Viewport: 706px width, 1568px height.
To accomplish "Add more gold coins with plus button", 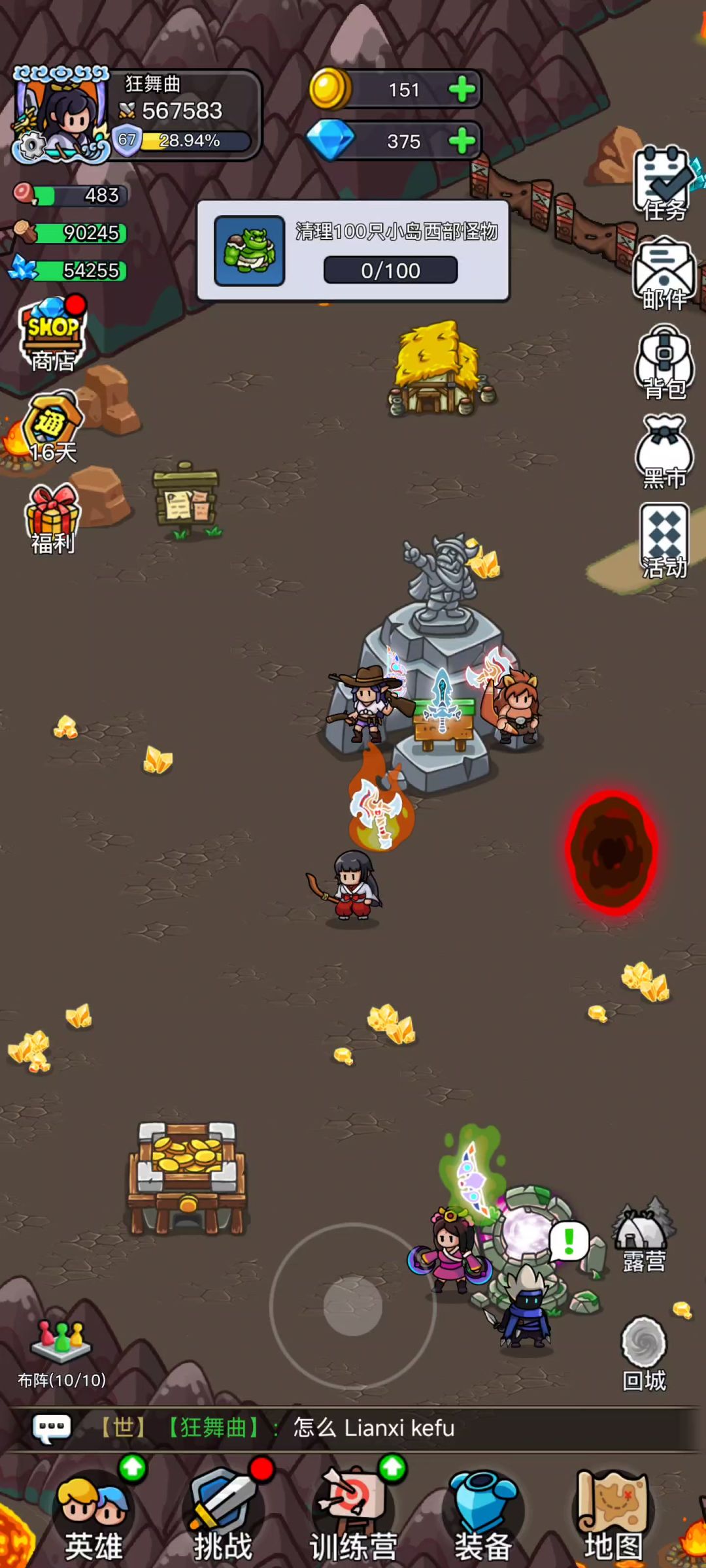I will coord(462,90).
